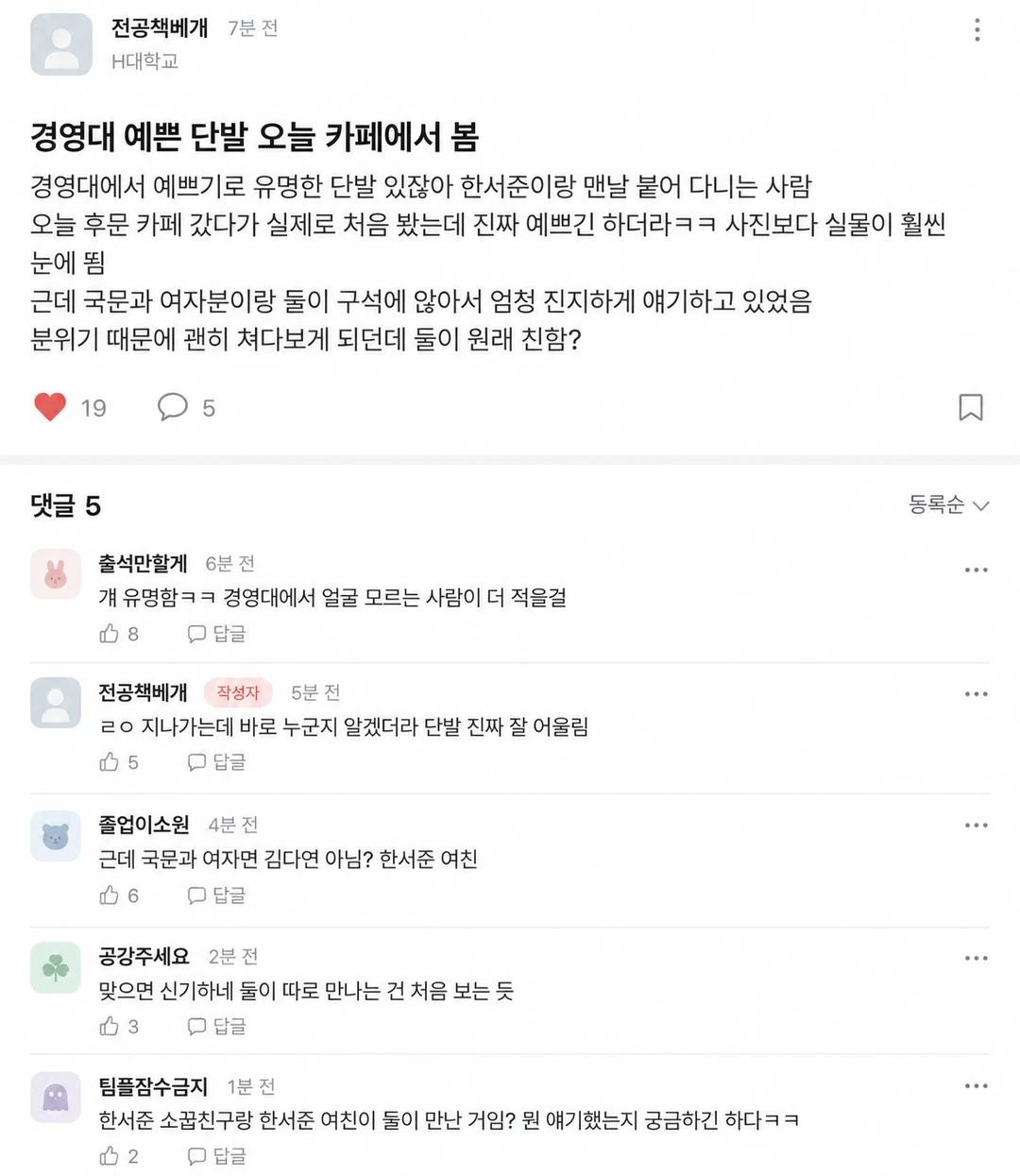
Task: Open the post's overflow menu
Action: pyautogui.click(x=977, y=30)
